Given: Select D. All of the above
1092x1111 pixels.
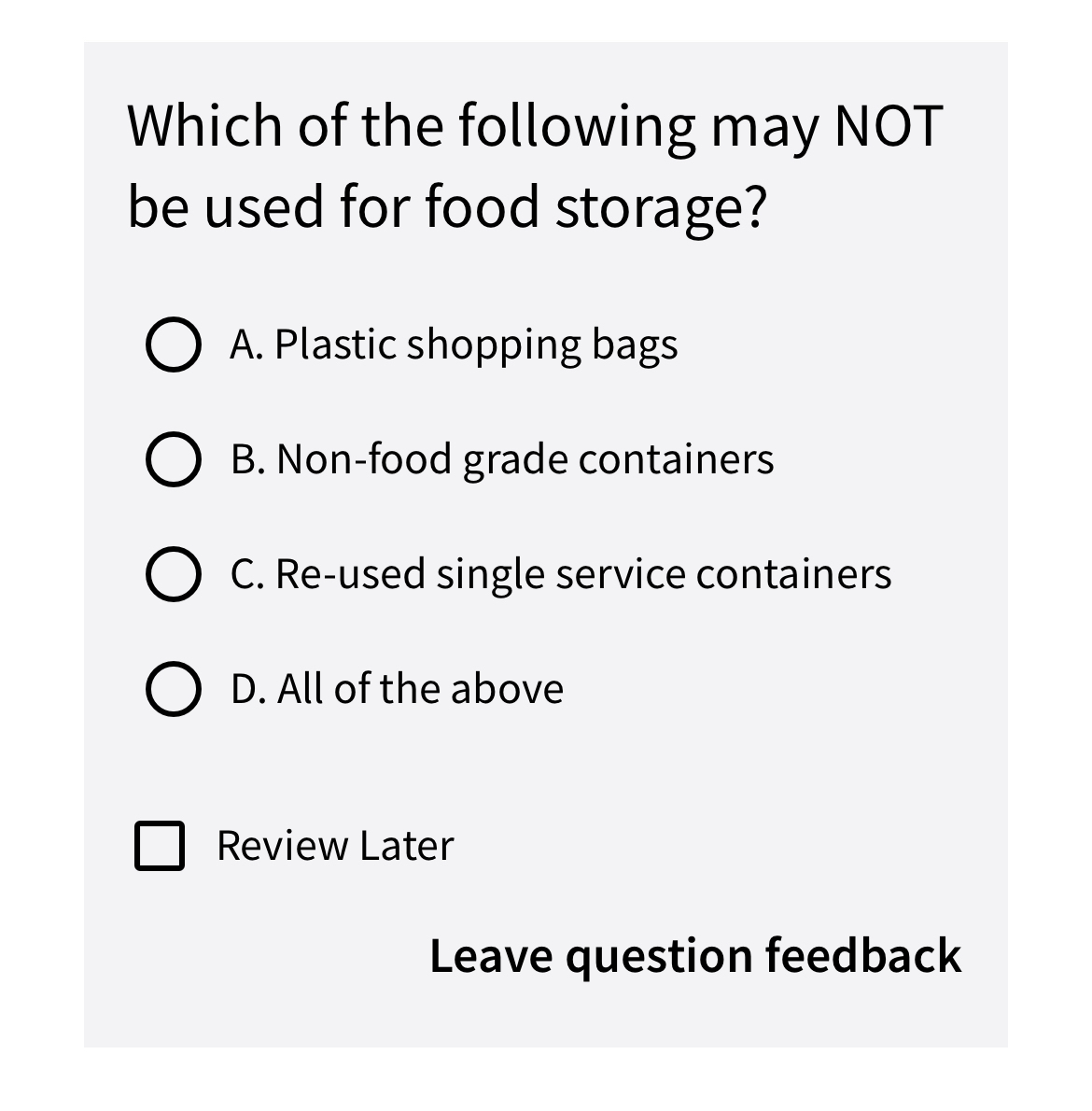Looking at the screenshot, I should 174,690.
